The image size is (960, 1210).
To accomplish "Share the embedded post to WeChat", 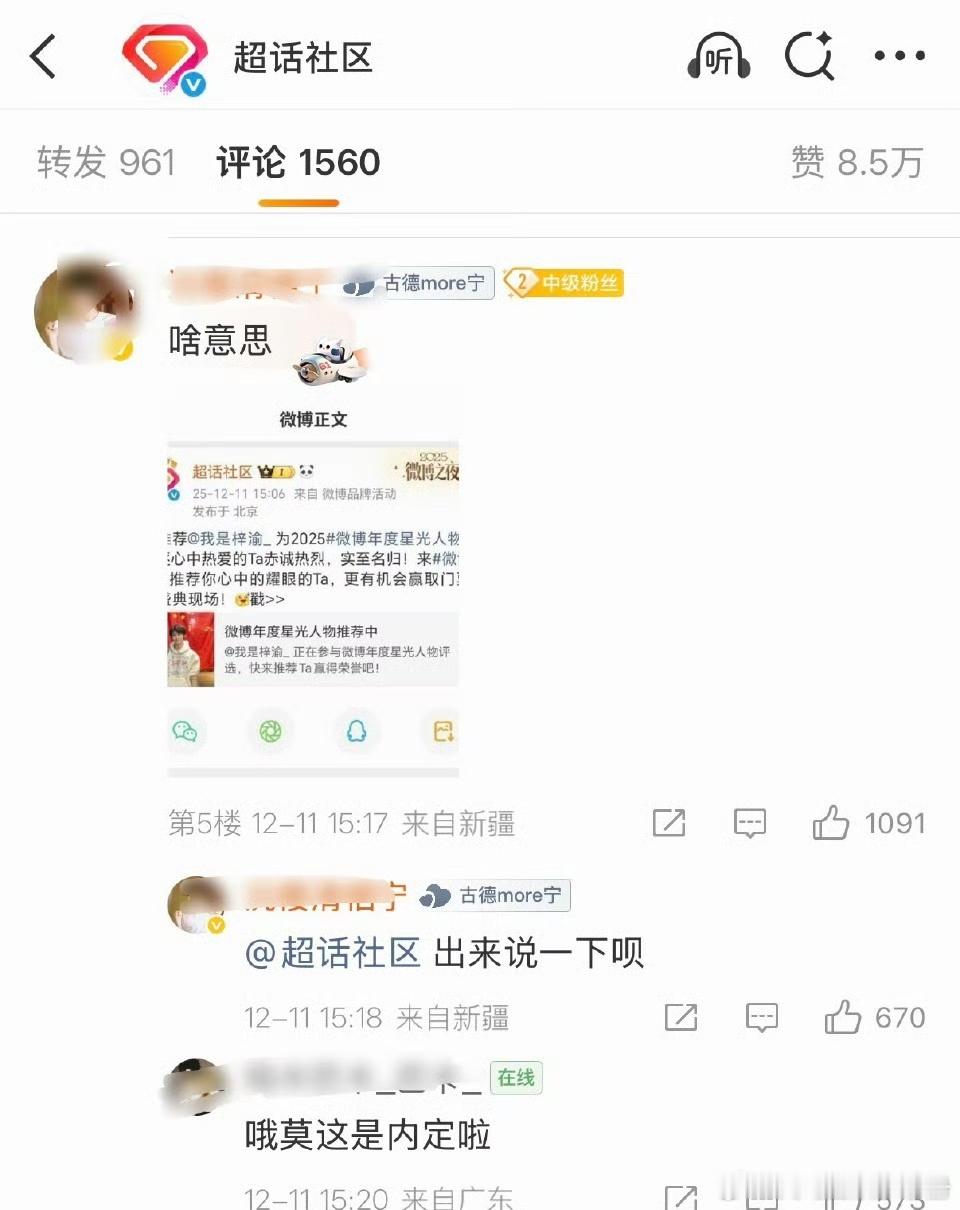I will click(x=185, y=732).
